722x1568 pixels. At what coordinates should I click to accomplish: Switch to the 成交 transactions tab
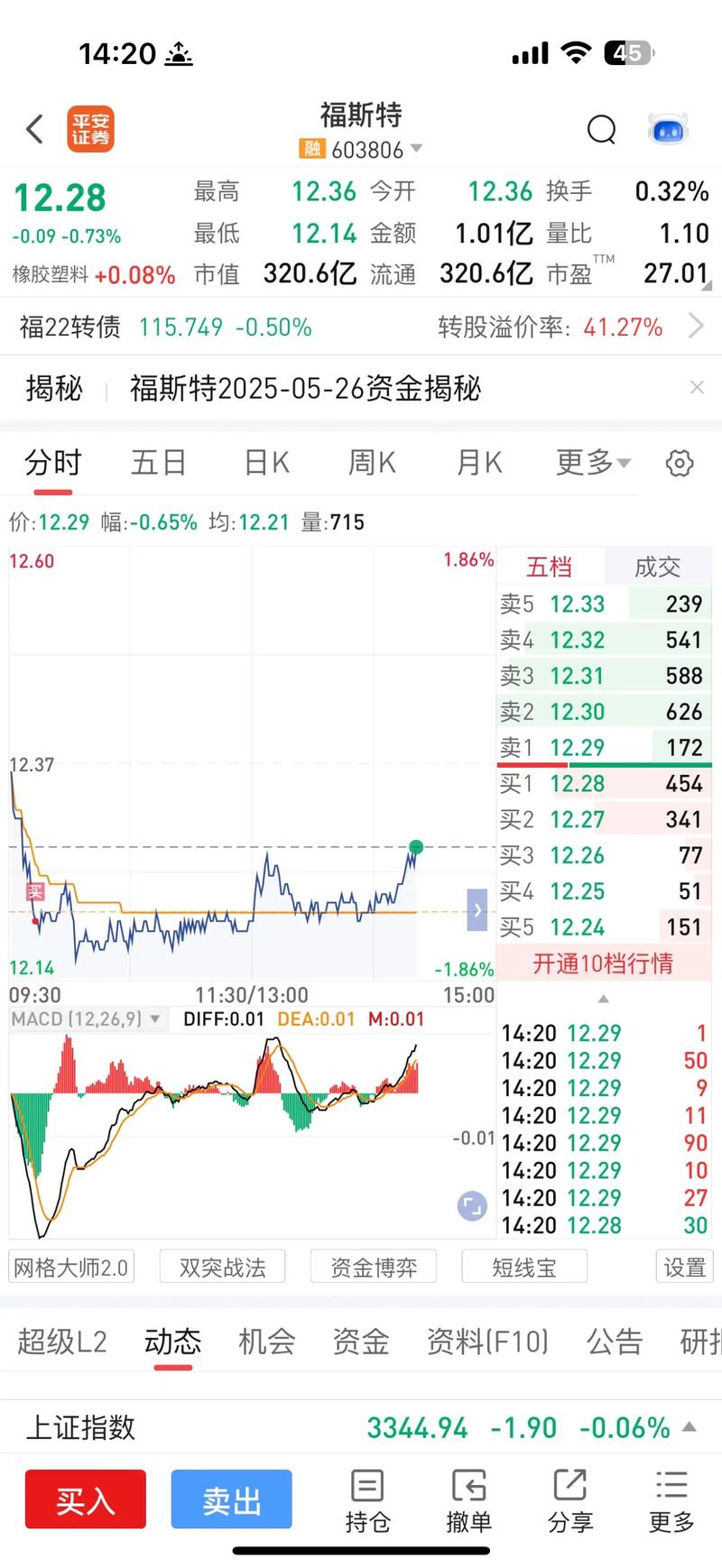point(658,567)
